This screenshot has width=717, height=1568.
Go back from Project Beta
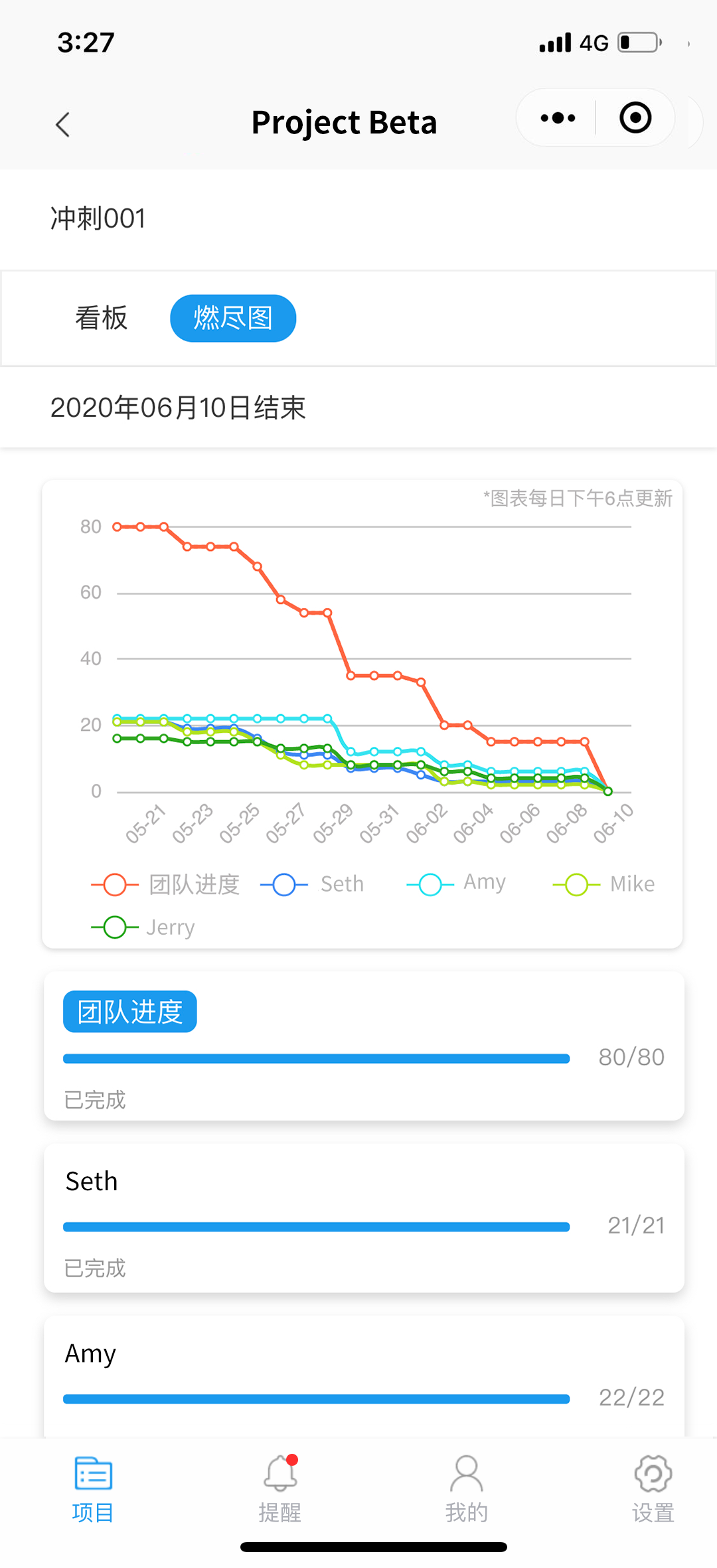click(63, 124)
